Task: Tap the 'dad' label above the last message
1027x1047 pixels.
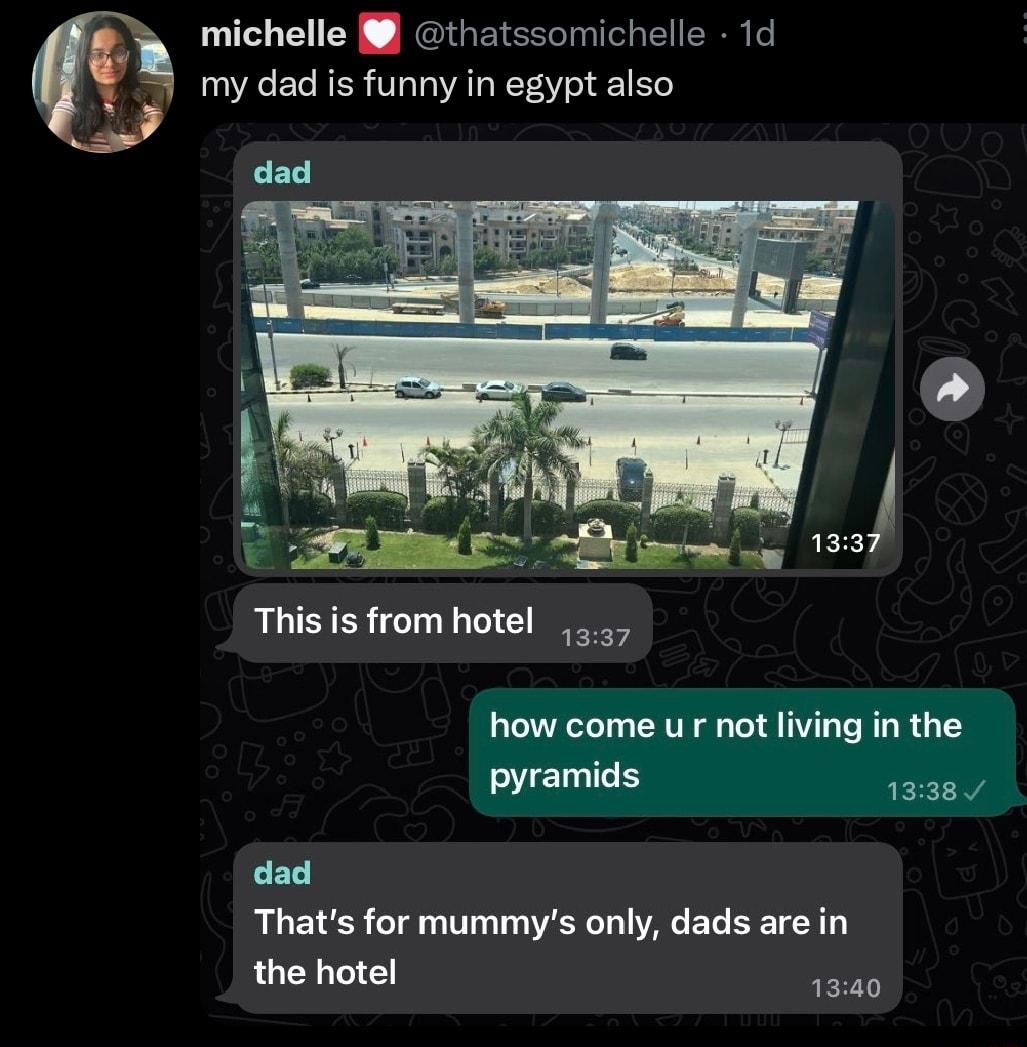Action: (282, 873)
